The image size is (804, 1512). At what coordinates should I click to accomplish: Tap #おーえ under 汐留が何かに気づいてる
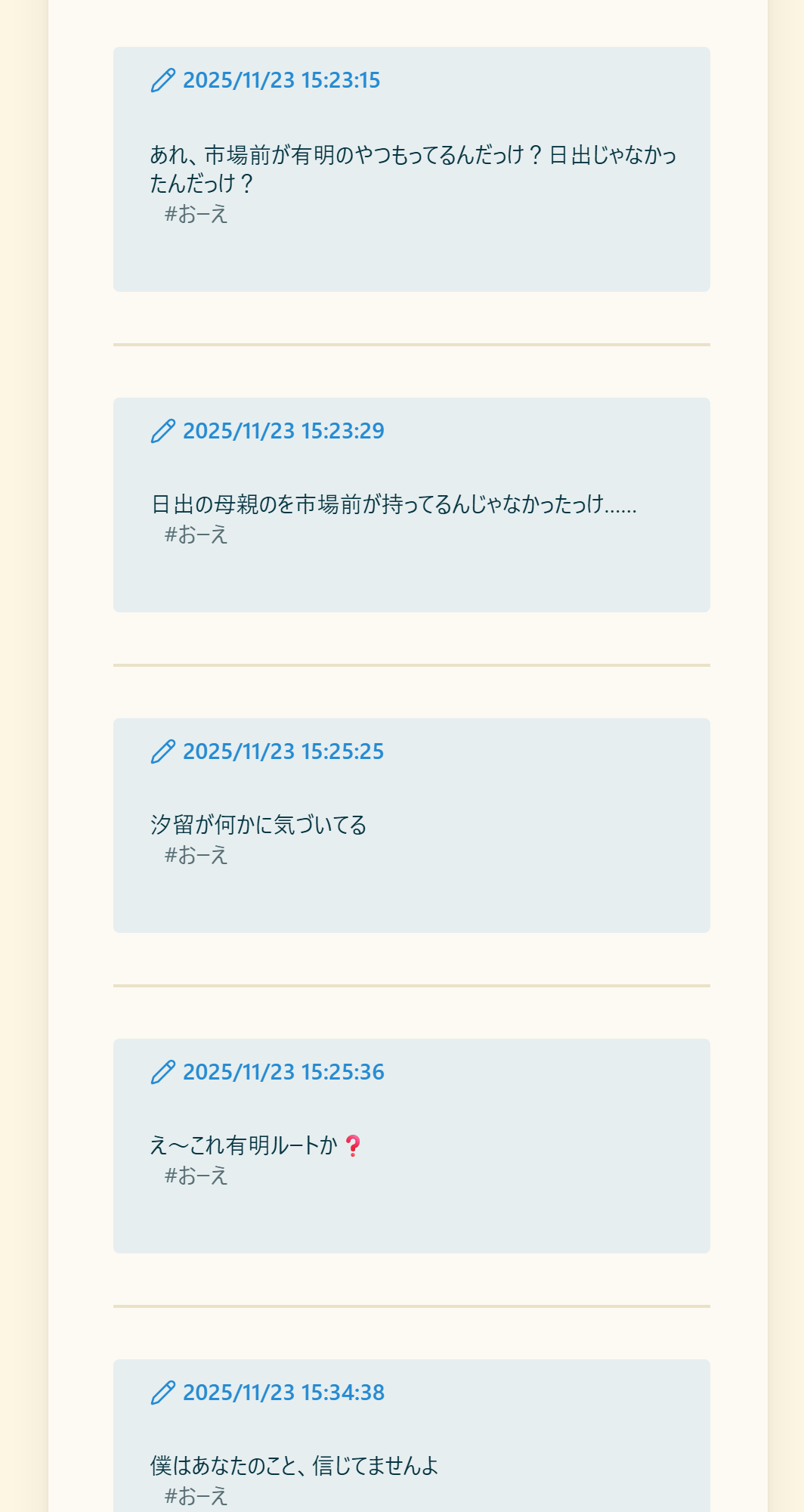196,856
